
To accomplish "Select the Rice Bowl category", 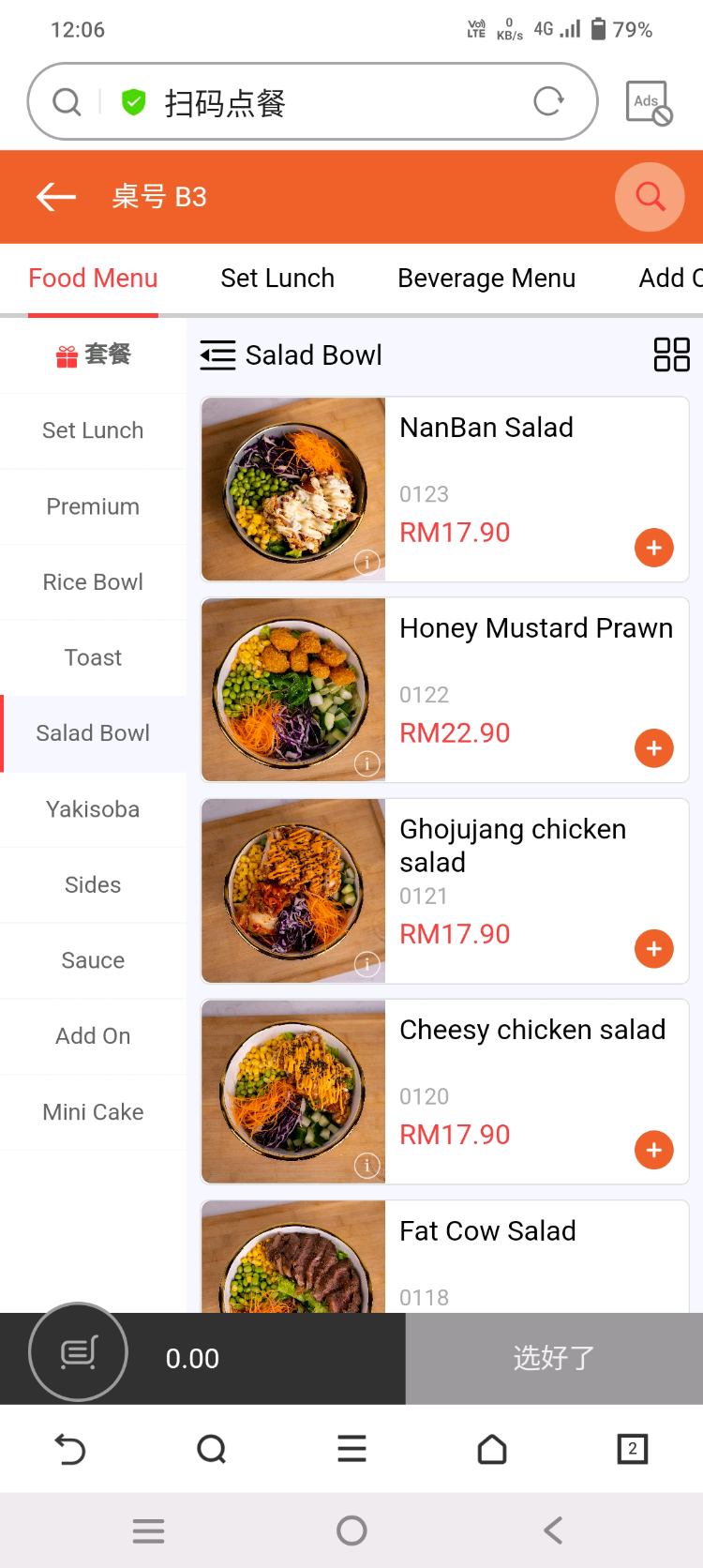I will coord(93,582).
